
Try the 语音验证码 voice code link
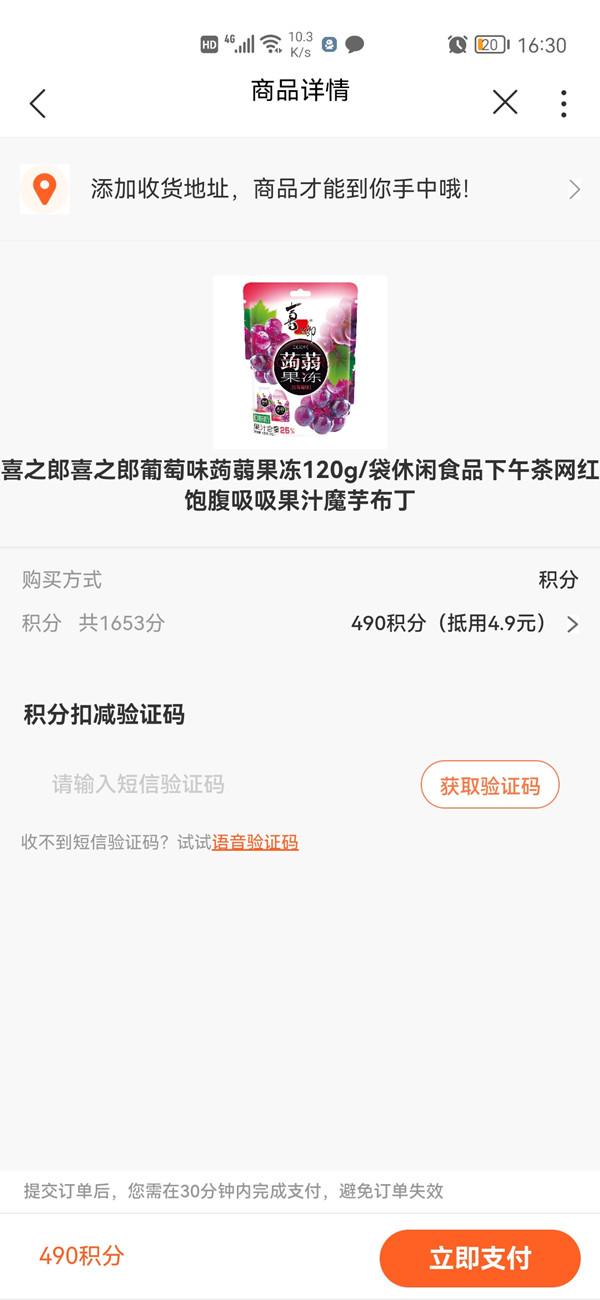tap(255, 842)
